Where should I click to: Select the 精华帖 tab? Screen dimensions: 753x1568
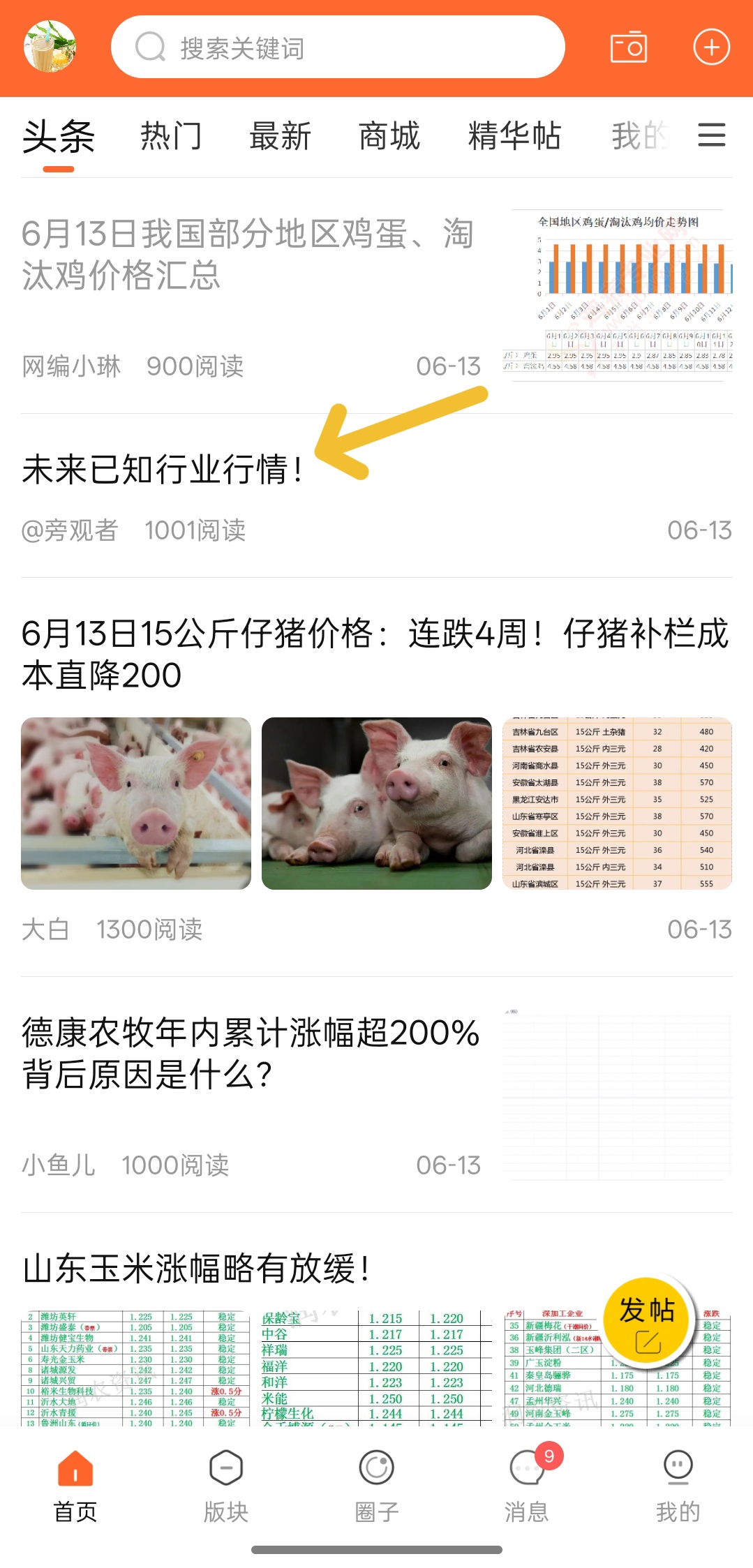[x=514, y=136]
